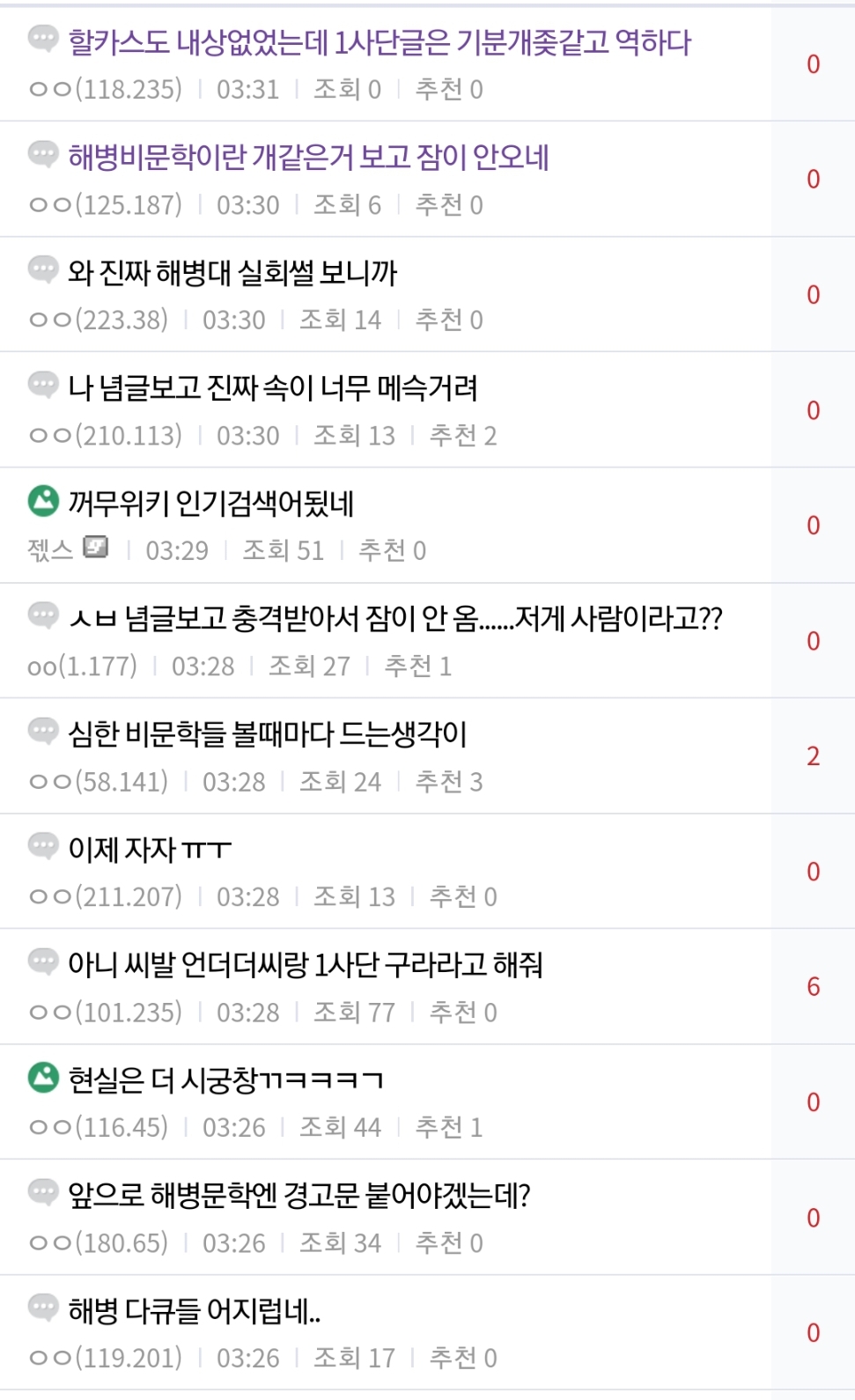Open the post '현실은 더 시궁창ㄲㅋㅋㅋㄱ'
Screen dimensions: 855x1400
point(225,1080)
